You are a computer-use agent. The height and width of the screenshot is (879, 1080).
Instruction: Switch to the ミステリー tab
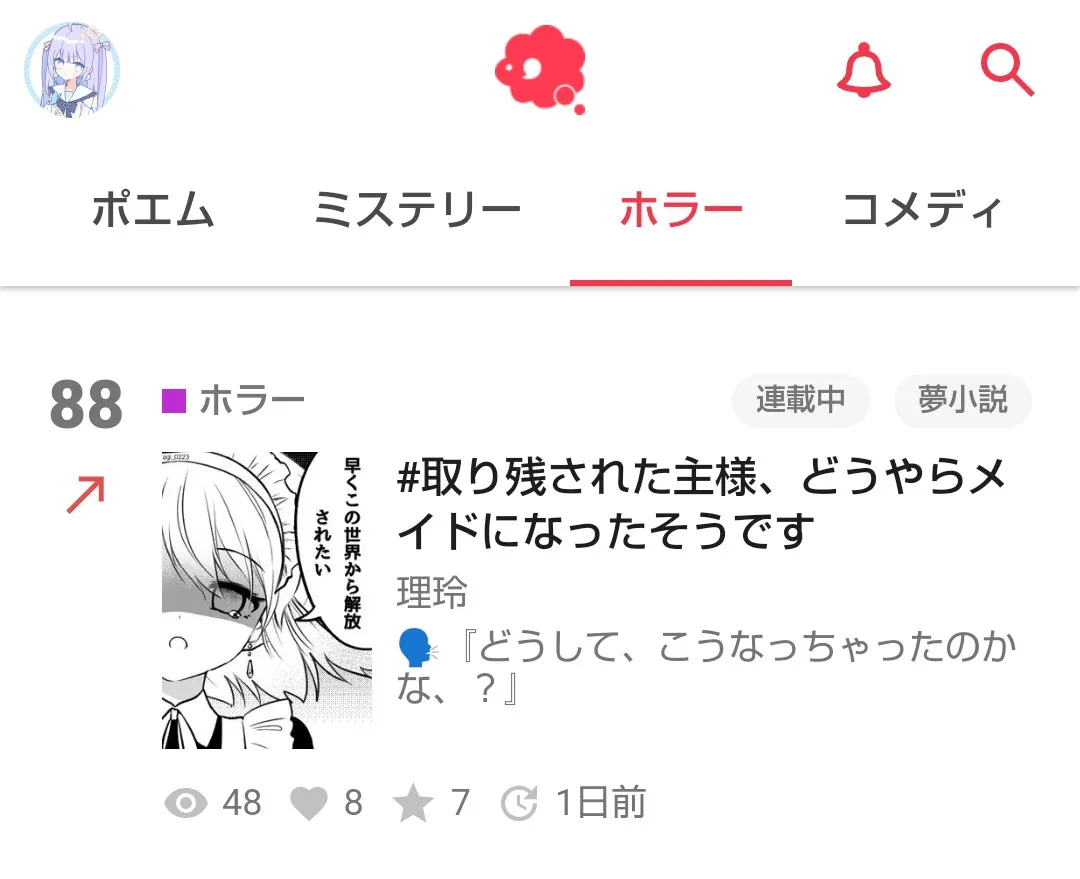pyautogui.click(x=417, y=212)
